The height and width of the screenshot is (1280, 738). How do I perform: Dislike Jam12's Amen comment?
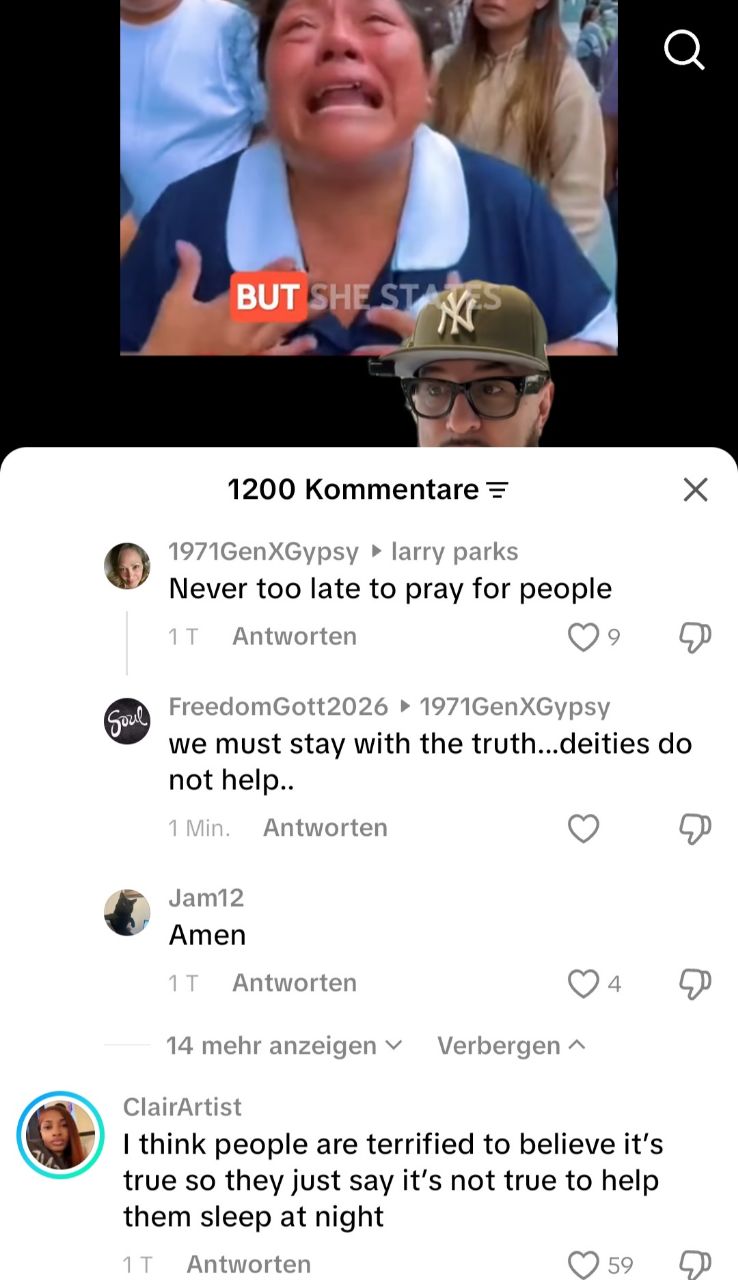coord(695,984)
